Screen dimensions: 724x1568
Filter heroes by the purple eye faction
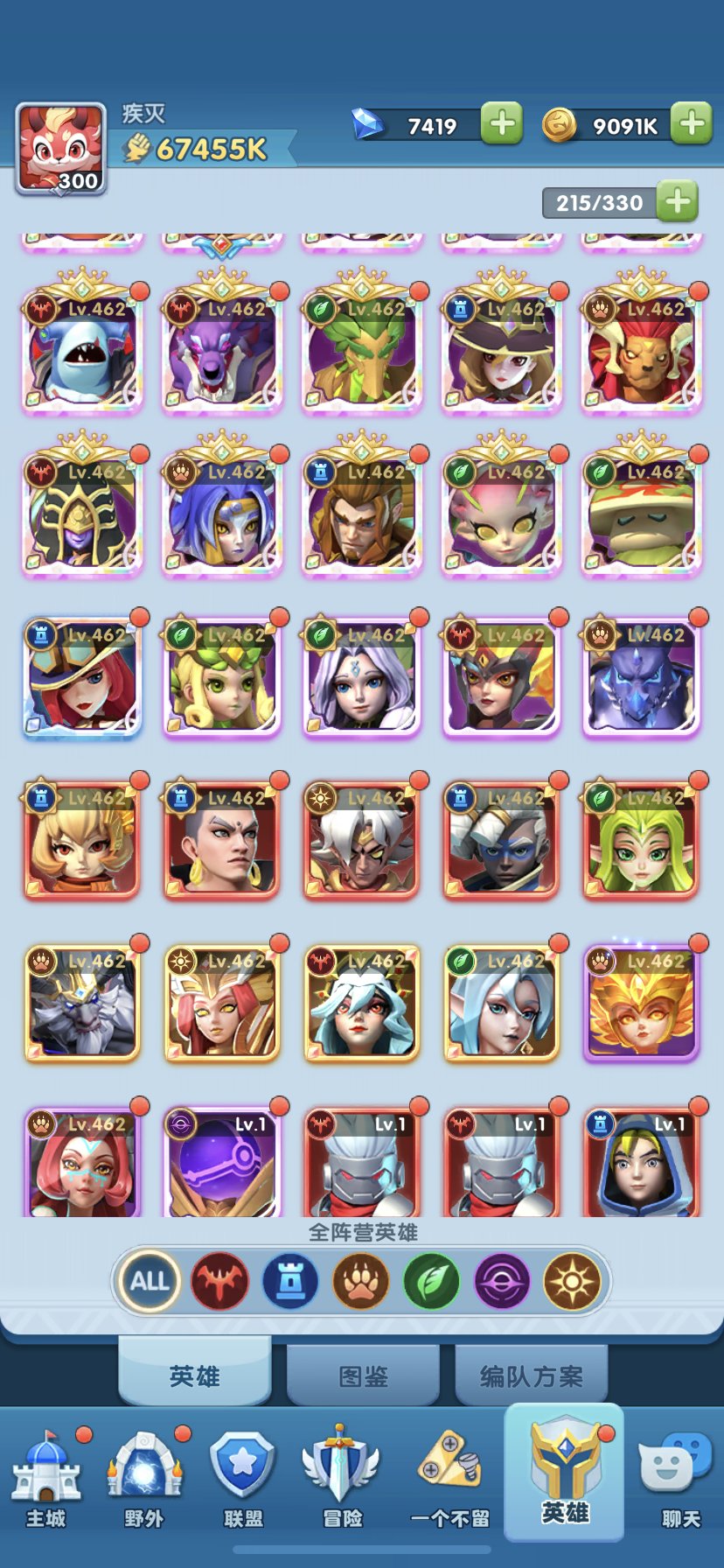click(x=502, y=1282)
